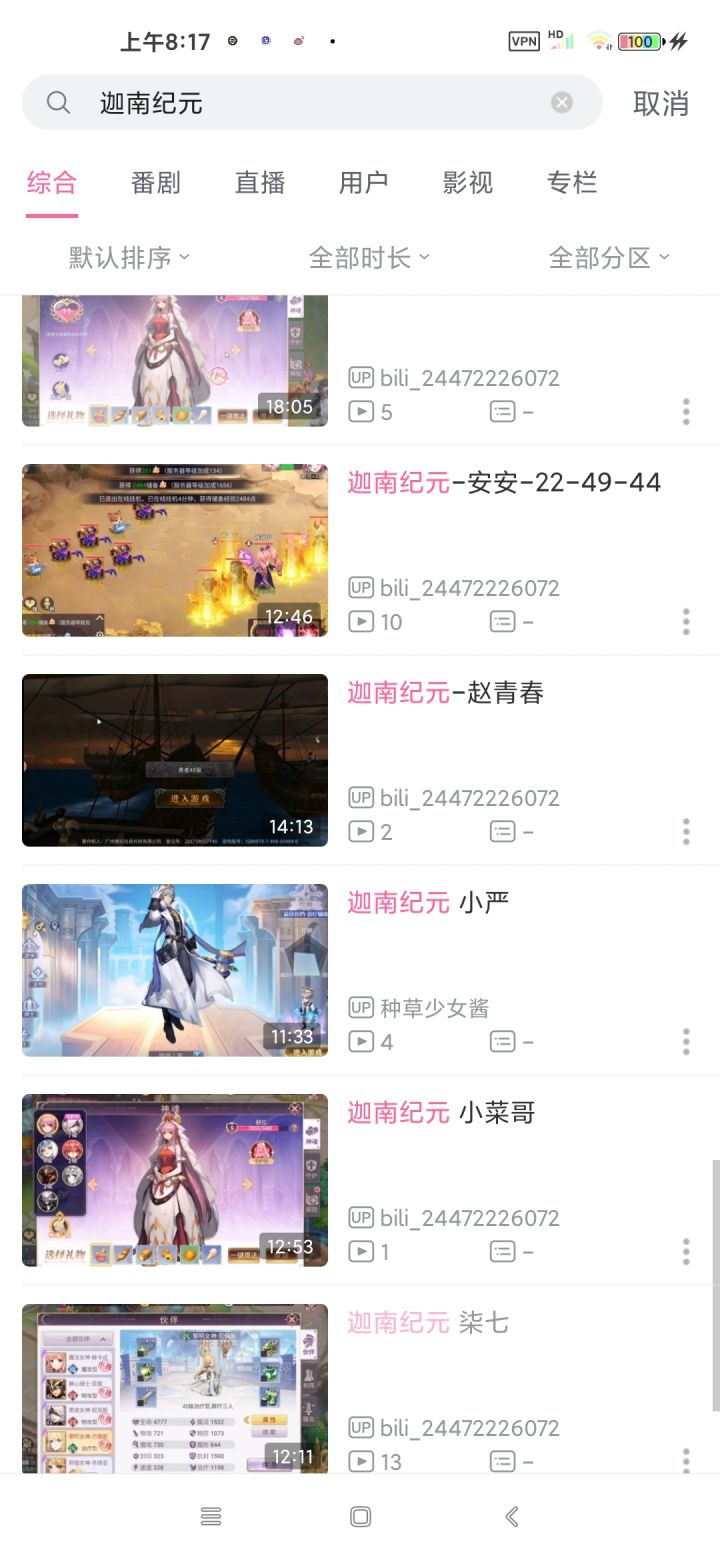
Task: Clear the search text 迦南纪元
Action: pos(562,103)
